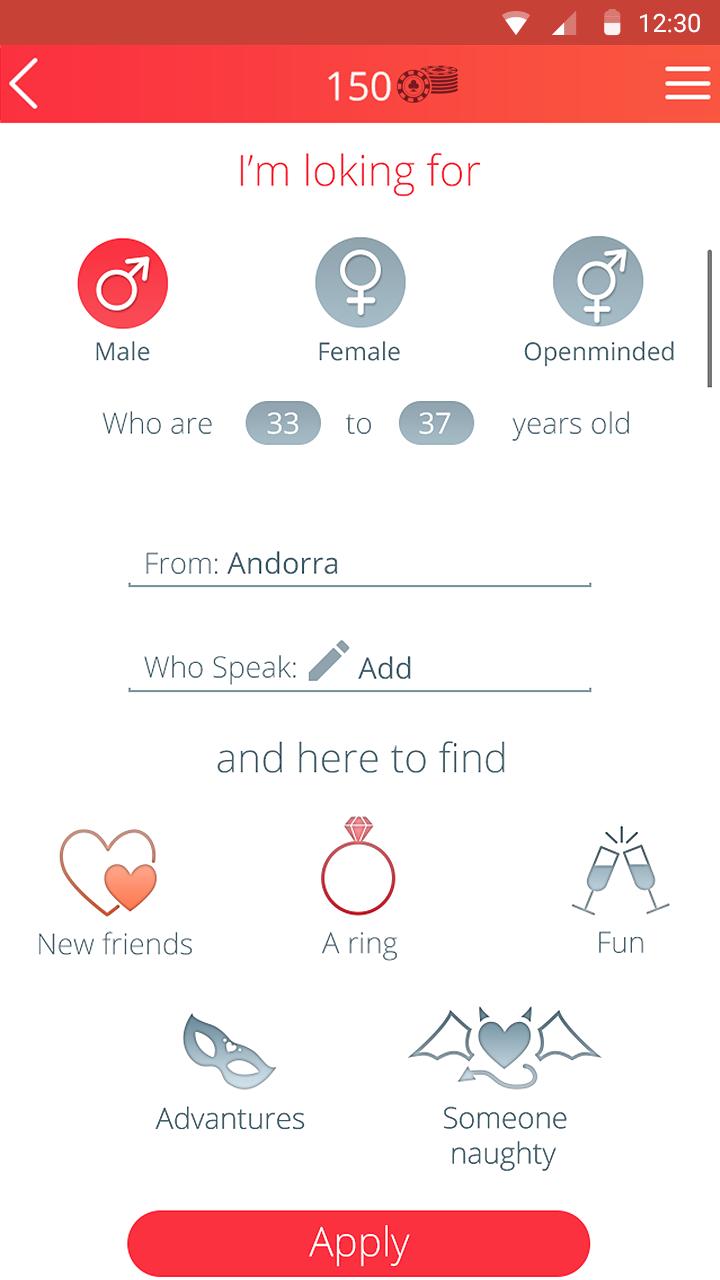
Task: Open the maximum age selector showing 37
Action: pos(437,423)
